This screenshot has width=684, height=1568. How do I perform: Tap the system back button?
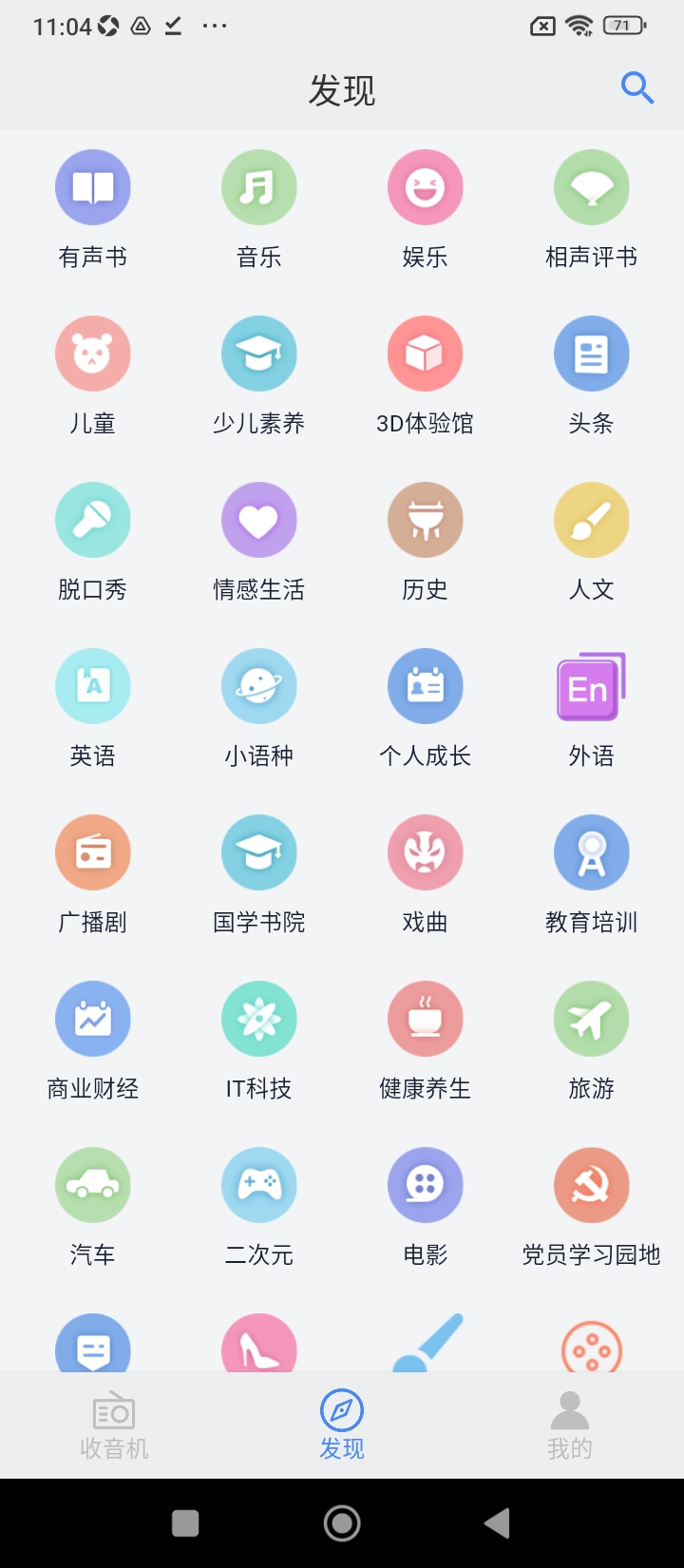click(x=497, y=1523)
